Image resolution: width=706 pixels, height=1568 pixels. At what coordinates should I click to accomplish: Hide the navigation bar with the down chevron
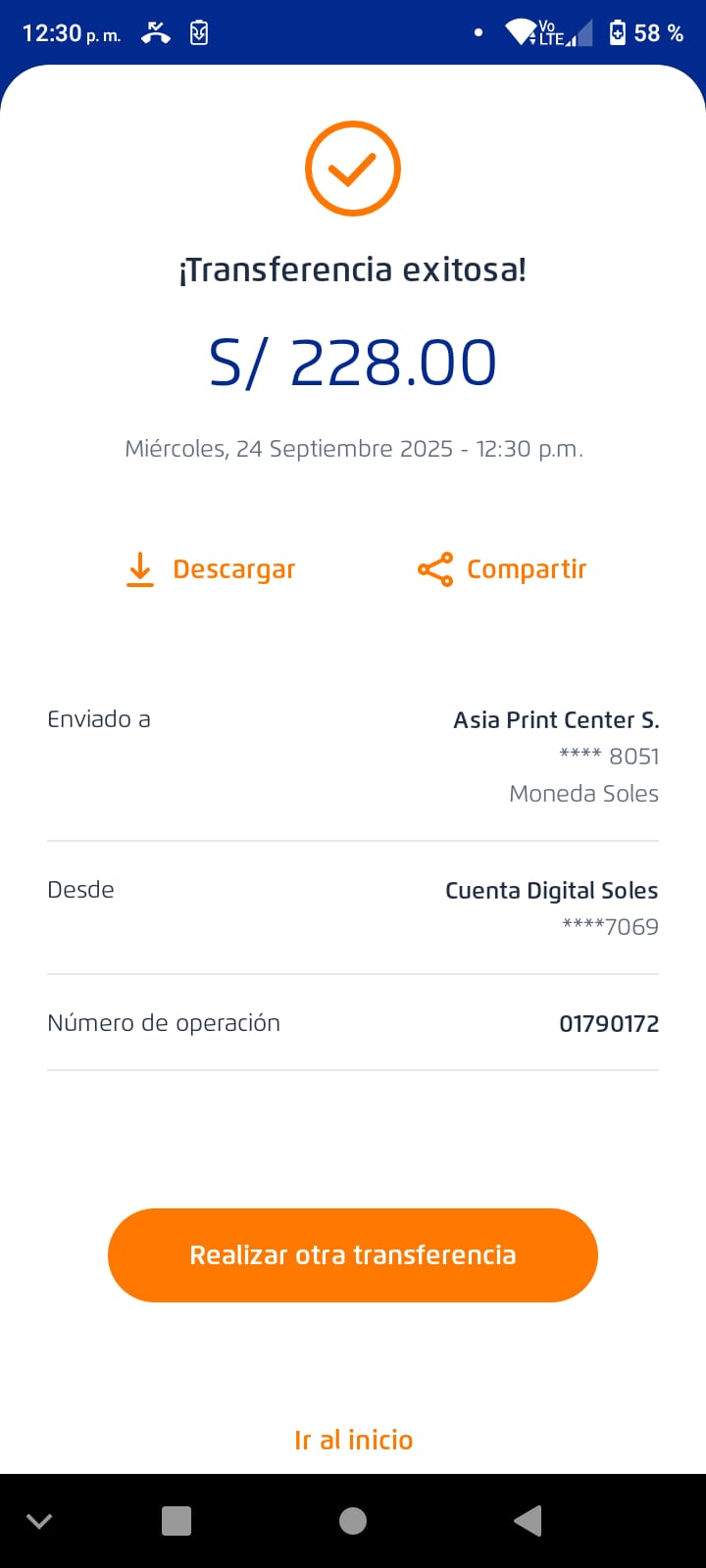tap(39, 1520)
